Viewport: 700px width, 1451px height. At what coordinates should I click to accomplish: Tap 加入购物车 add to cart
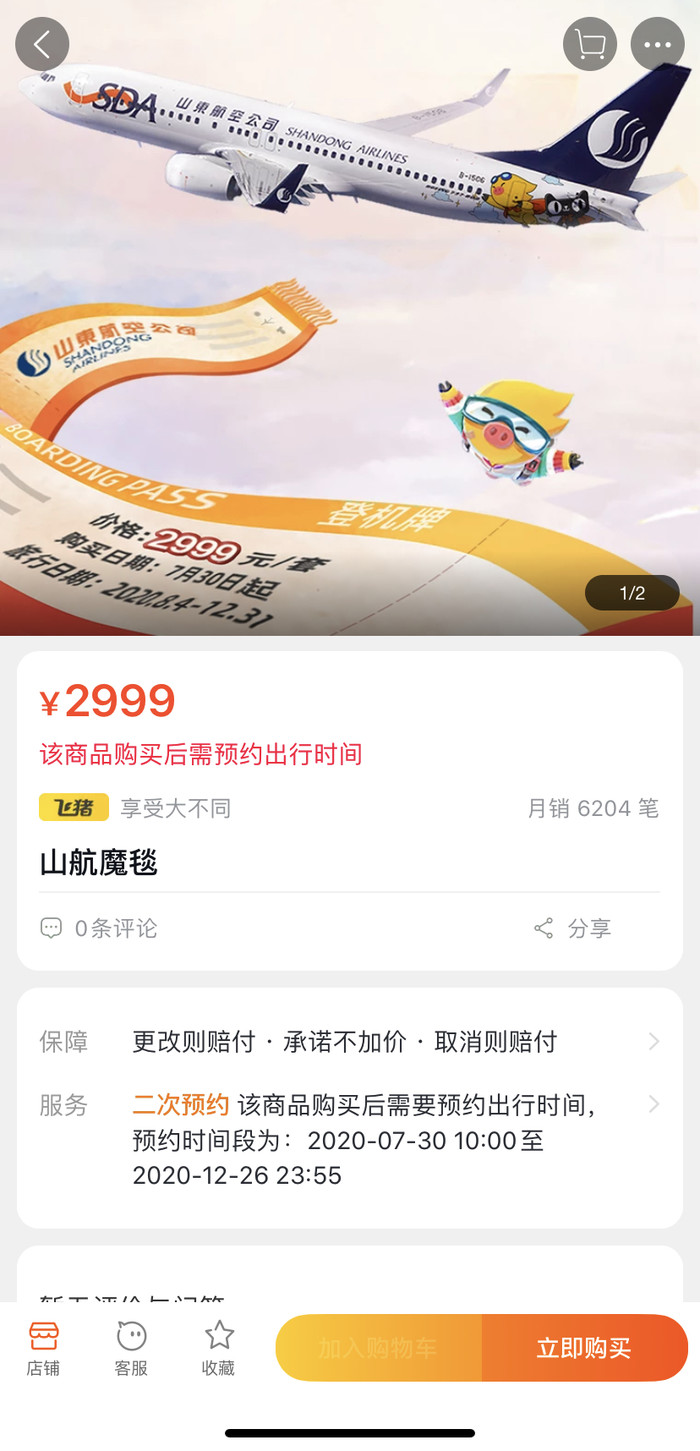pyautogui.click(x=378, y=1348)
